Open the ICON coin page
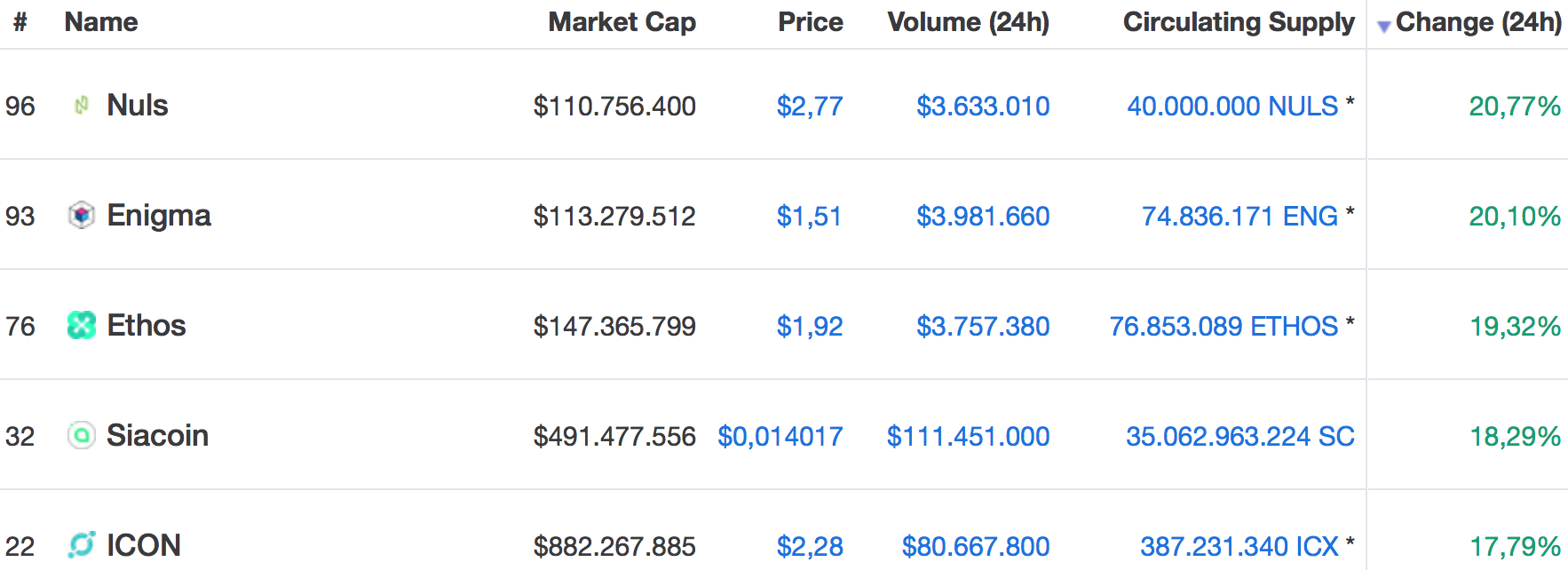The width and height of the screenshot is (1568, 570). click(x=143, y=545)
